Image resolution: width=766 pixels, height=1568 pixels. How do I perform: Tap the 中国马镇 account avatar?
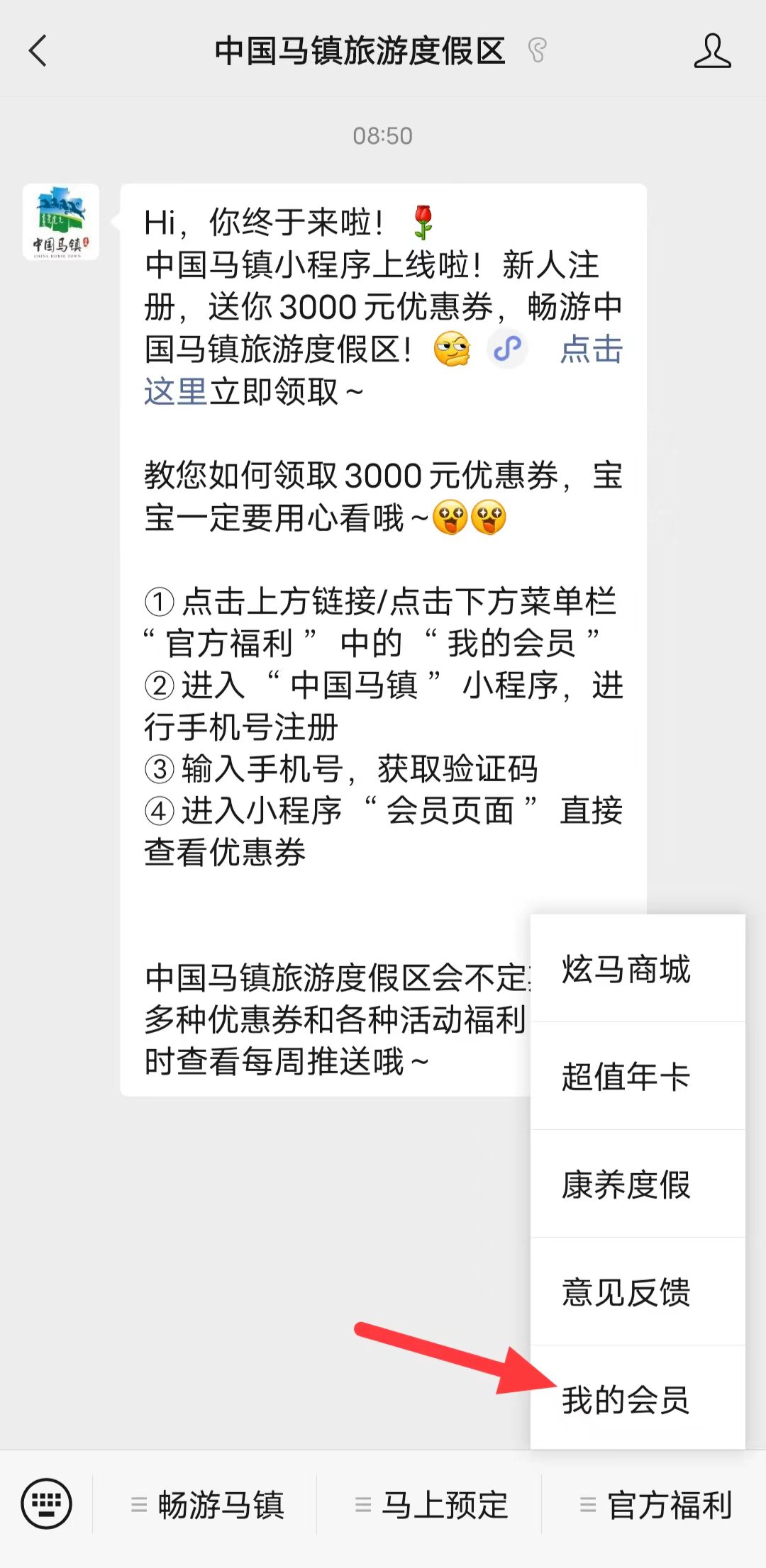click(x=61, y=223)
